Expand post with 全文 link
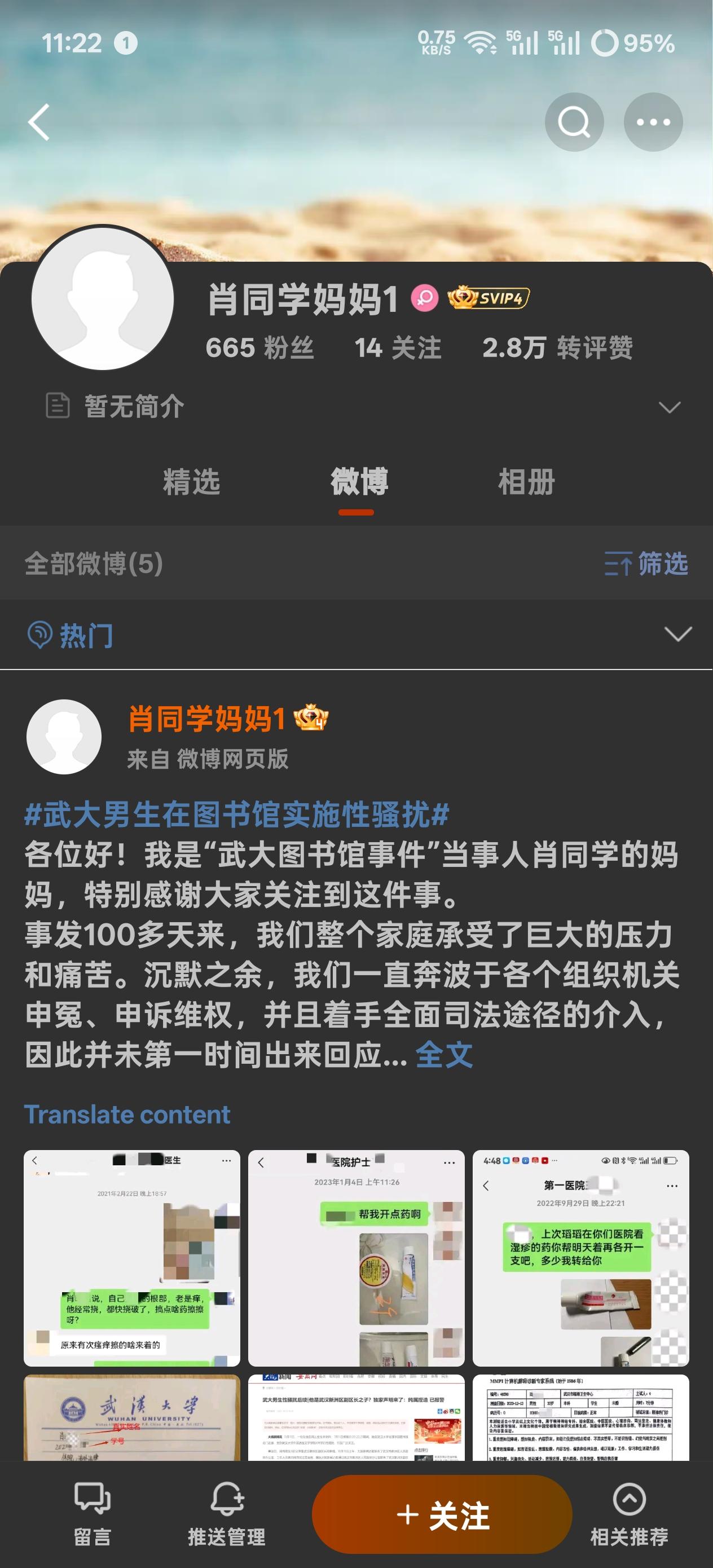713x1568 pixels. [x=444, y=1054]
